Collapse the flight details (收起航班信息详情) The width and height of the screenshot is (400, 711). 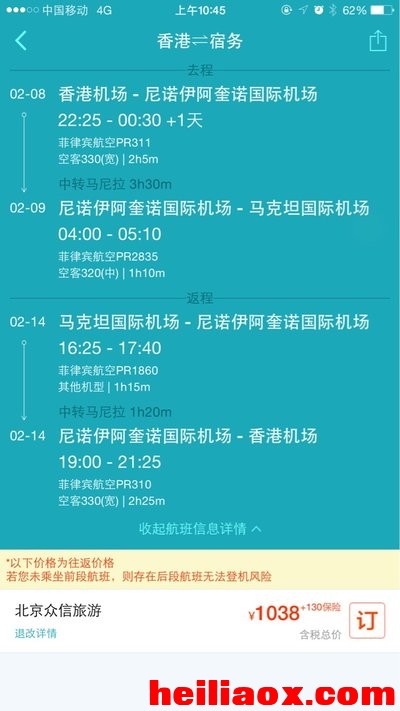(x=200, y=529)
